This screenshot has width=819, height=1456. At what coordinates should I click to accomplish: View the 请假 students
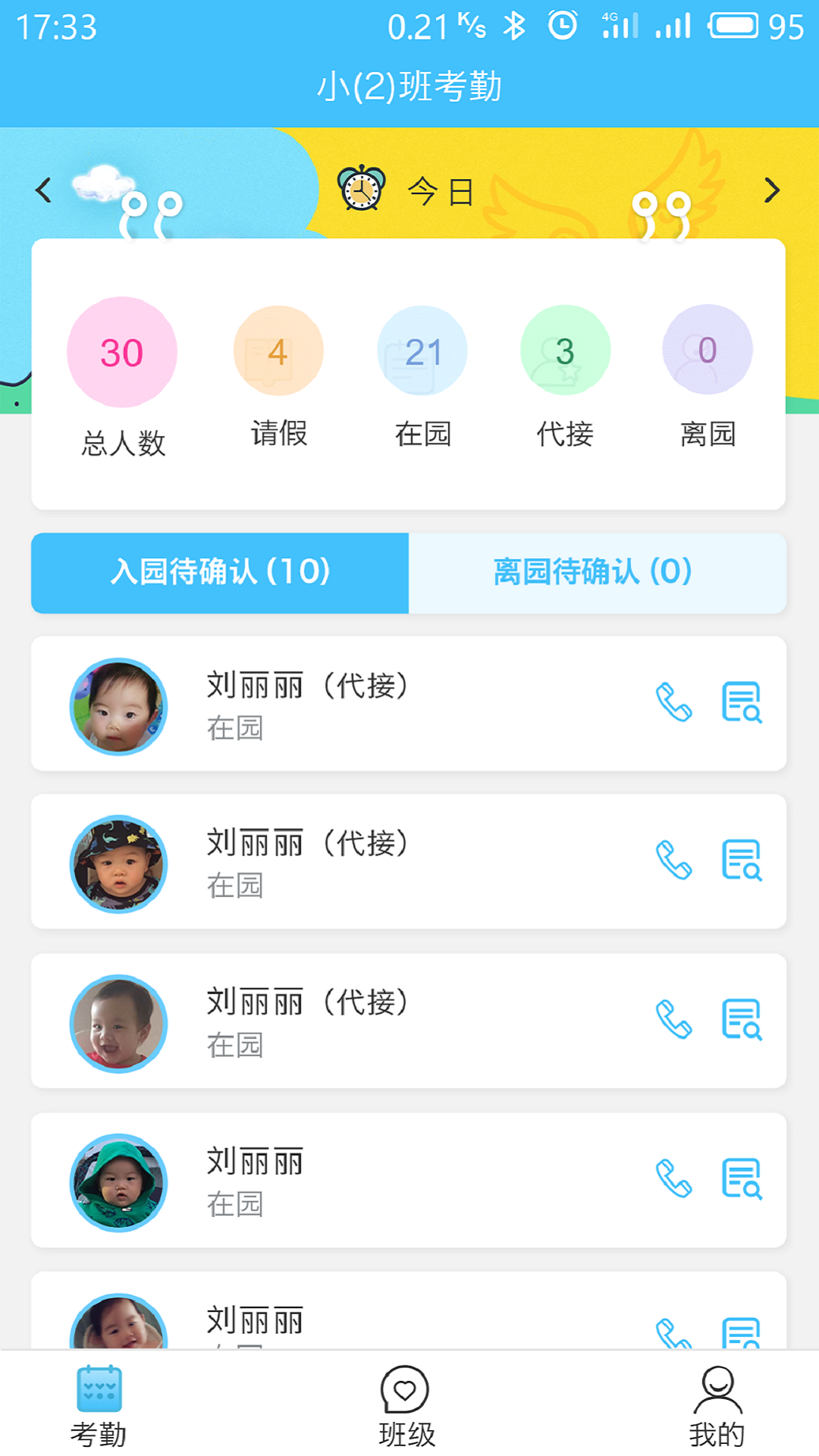coord(278,352)
